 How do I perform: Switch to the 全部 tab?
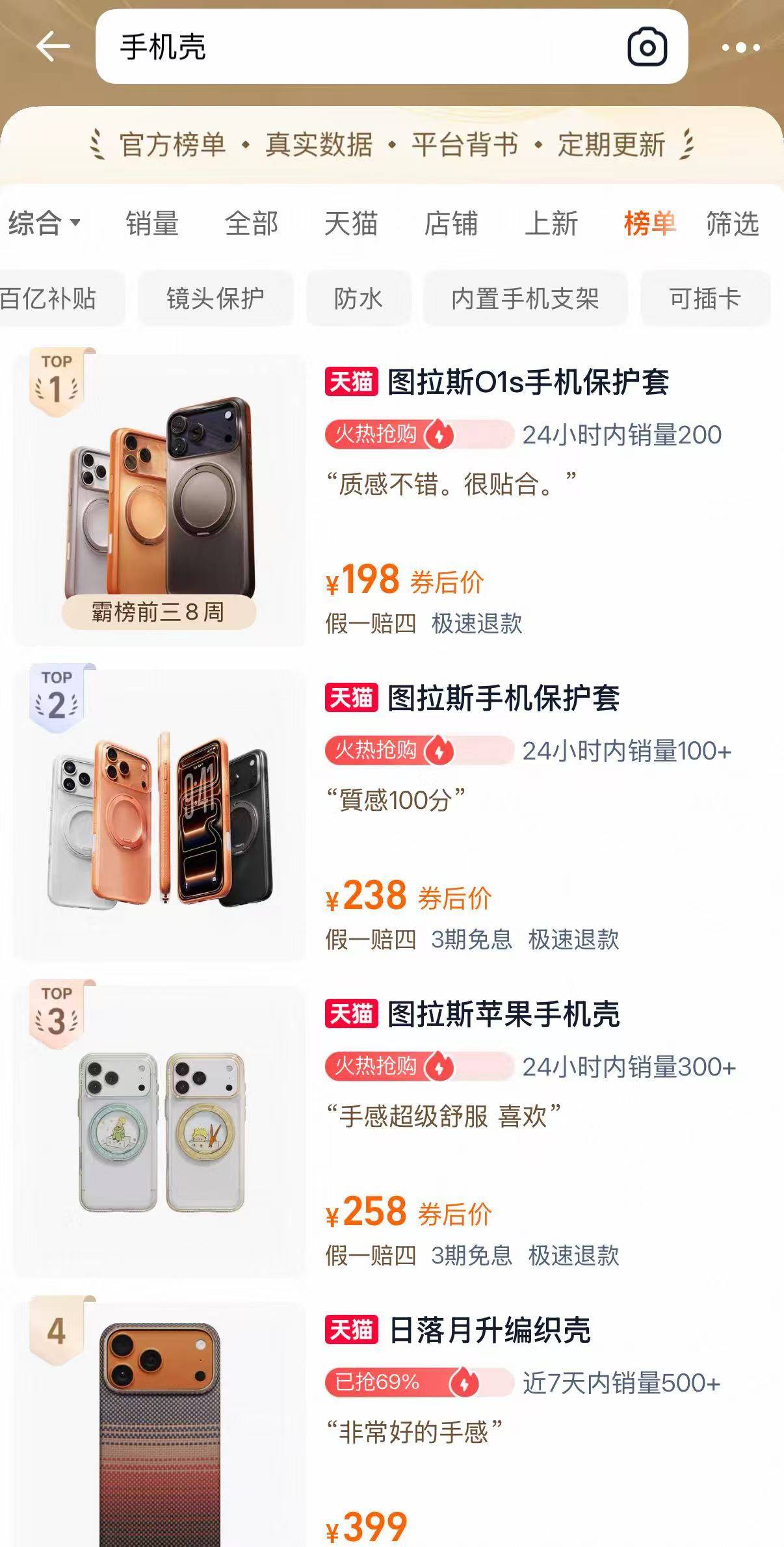pos(252,224)
